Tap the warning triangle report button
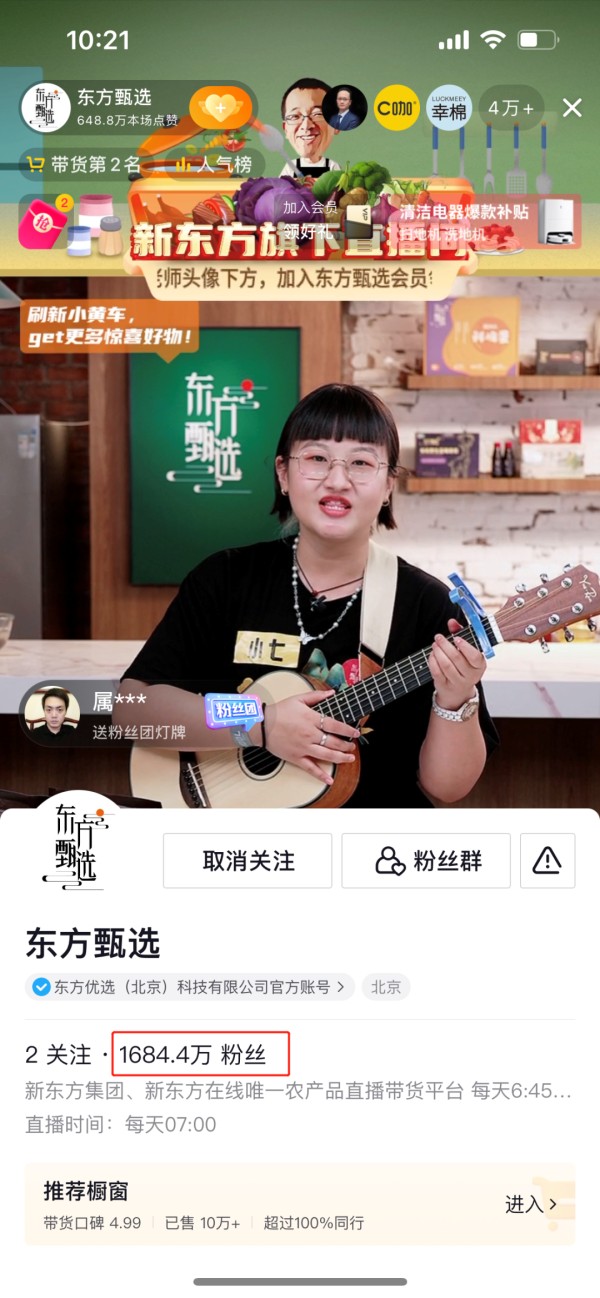Image resolution: width=600 pixels, height=1298 pixels. (547, 861)
